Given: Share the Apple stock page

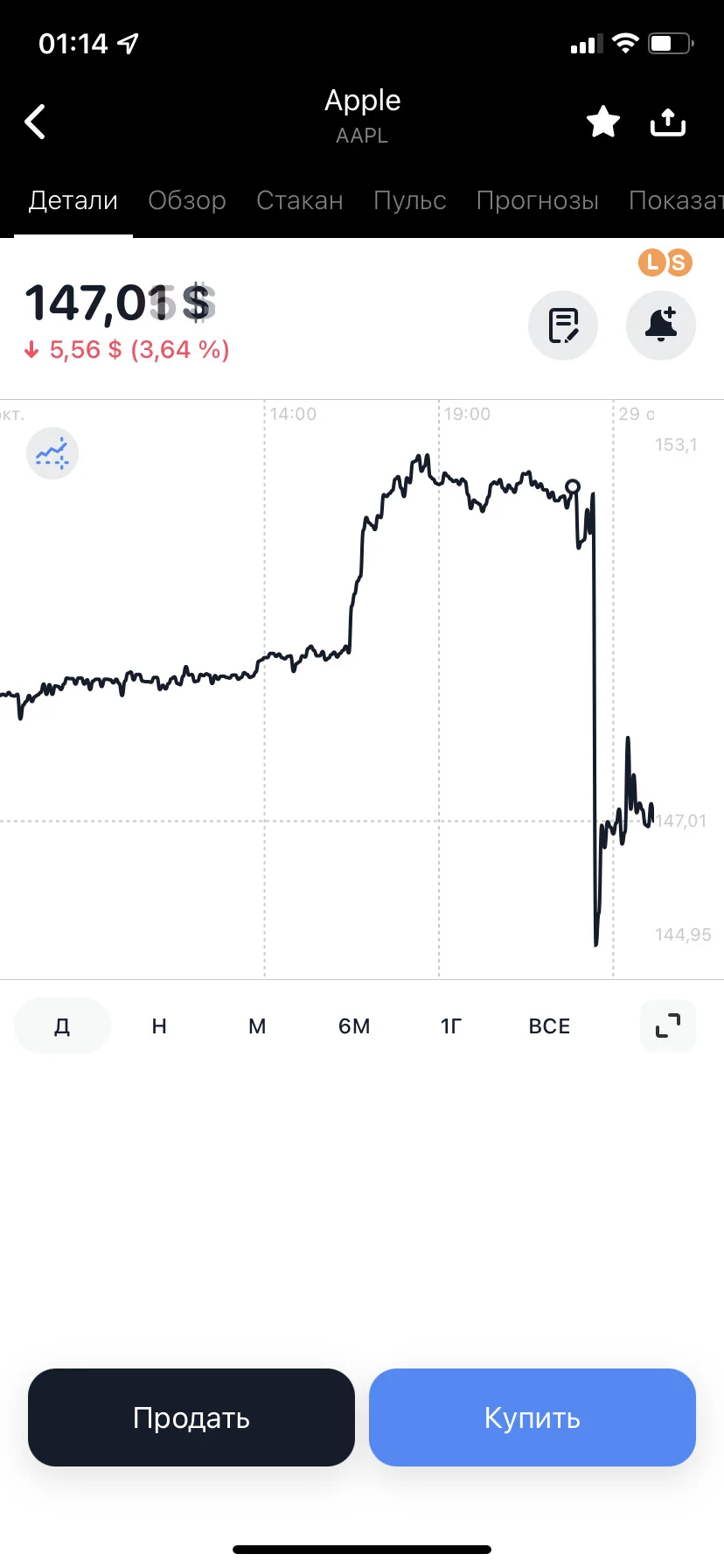Looking at the screenshot, I should coord(668,122).
